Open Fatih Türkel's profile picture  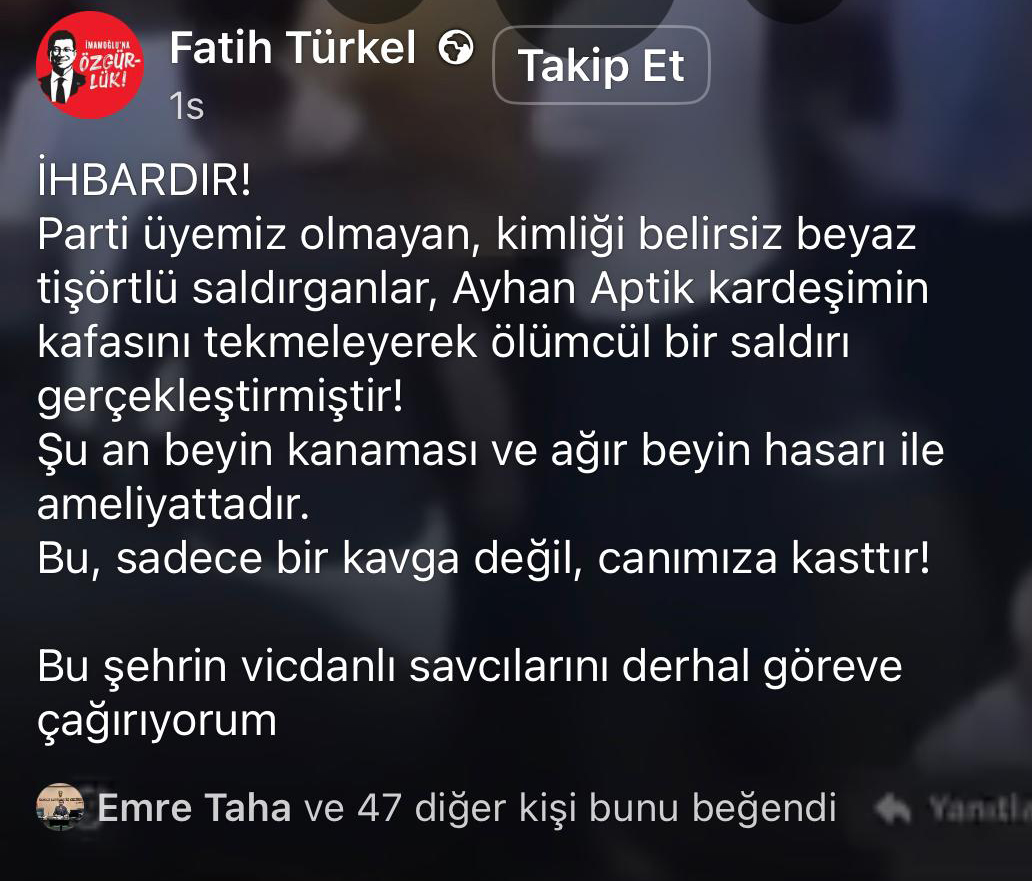(89, 66)
